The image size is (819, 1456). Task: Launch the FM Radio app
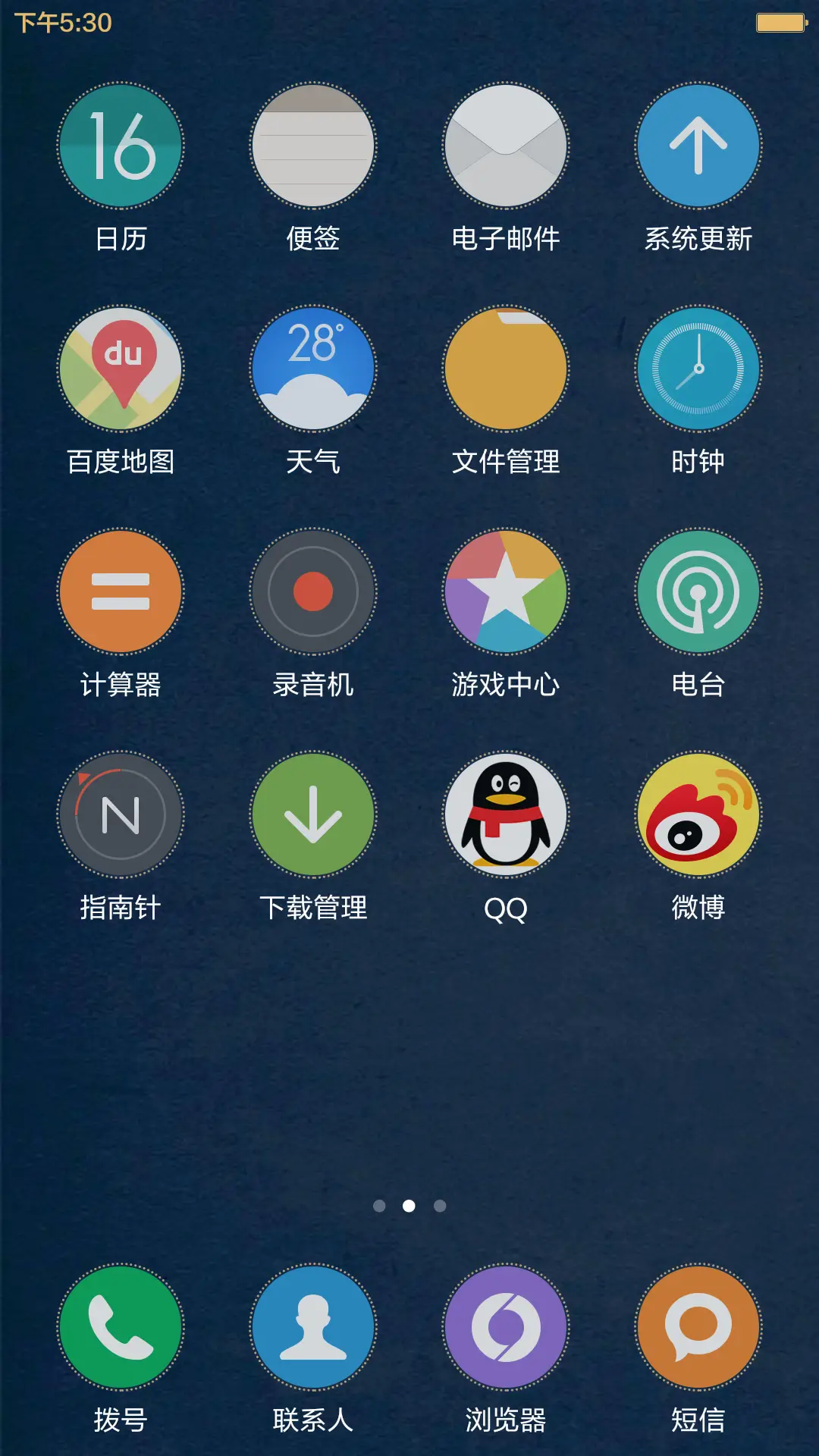point(698,591)
